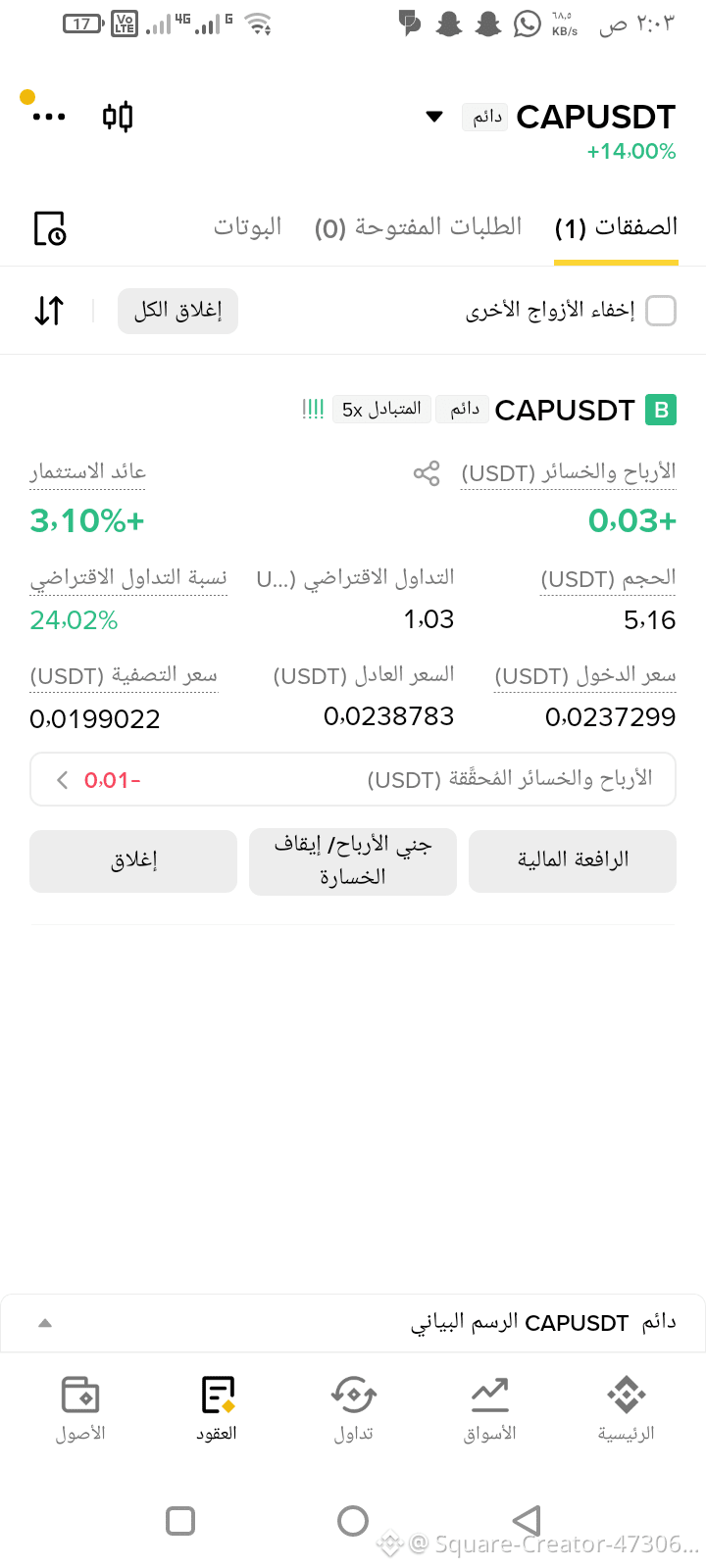The width and height of the screenshot is (706, 1568).
Task: Check the إخفاء الأزواج الأخرى box
Action: point(662,311)
